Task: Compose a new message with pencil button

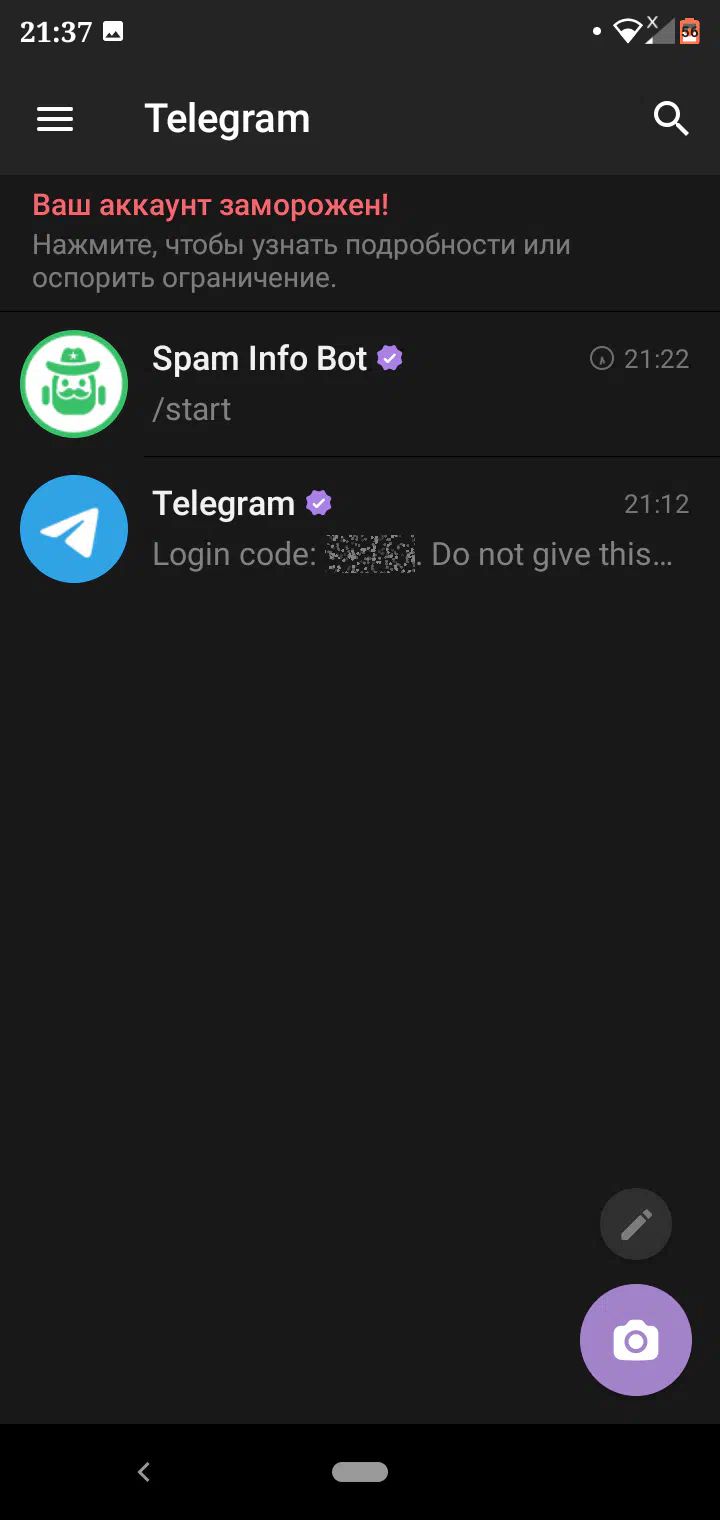Action: (636, 1224)
